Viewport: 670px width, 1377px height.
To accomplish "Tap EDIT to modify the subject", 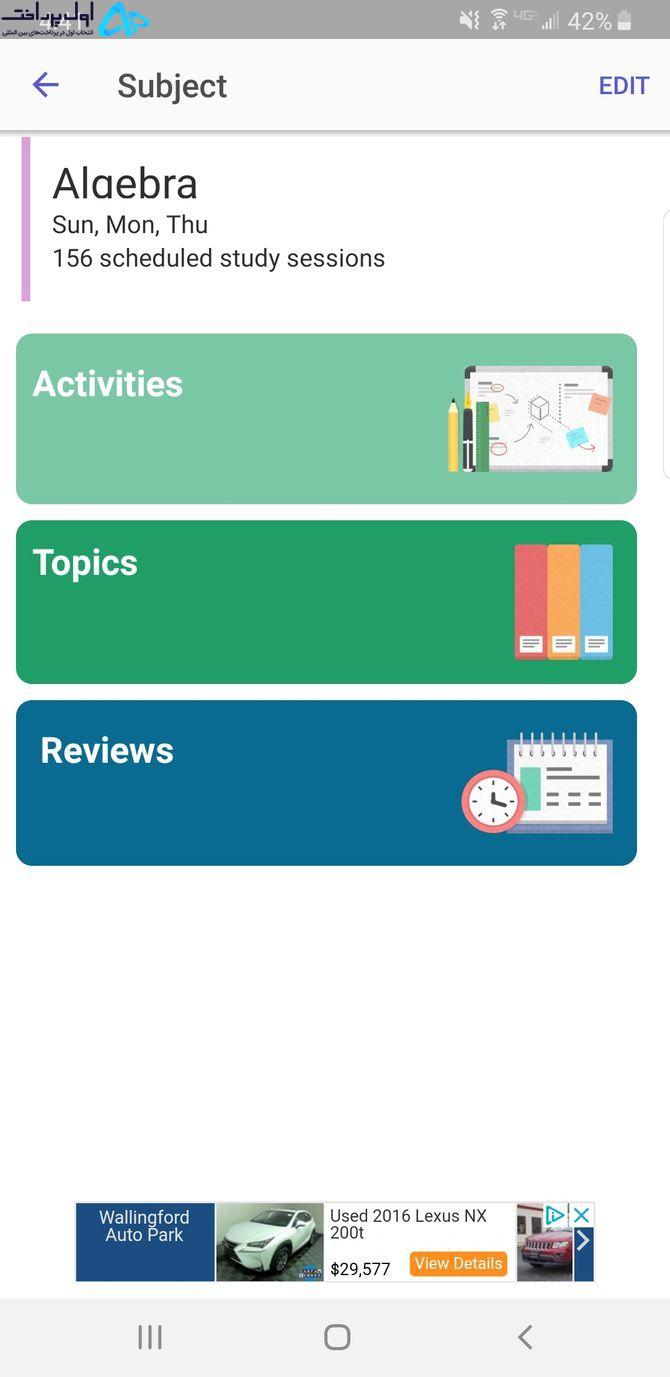I will [624, 86].
